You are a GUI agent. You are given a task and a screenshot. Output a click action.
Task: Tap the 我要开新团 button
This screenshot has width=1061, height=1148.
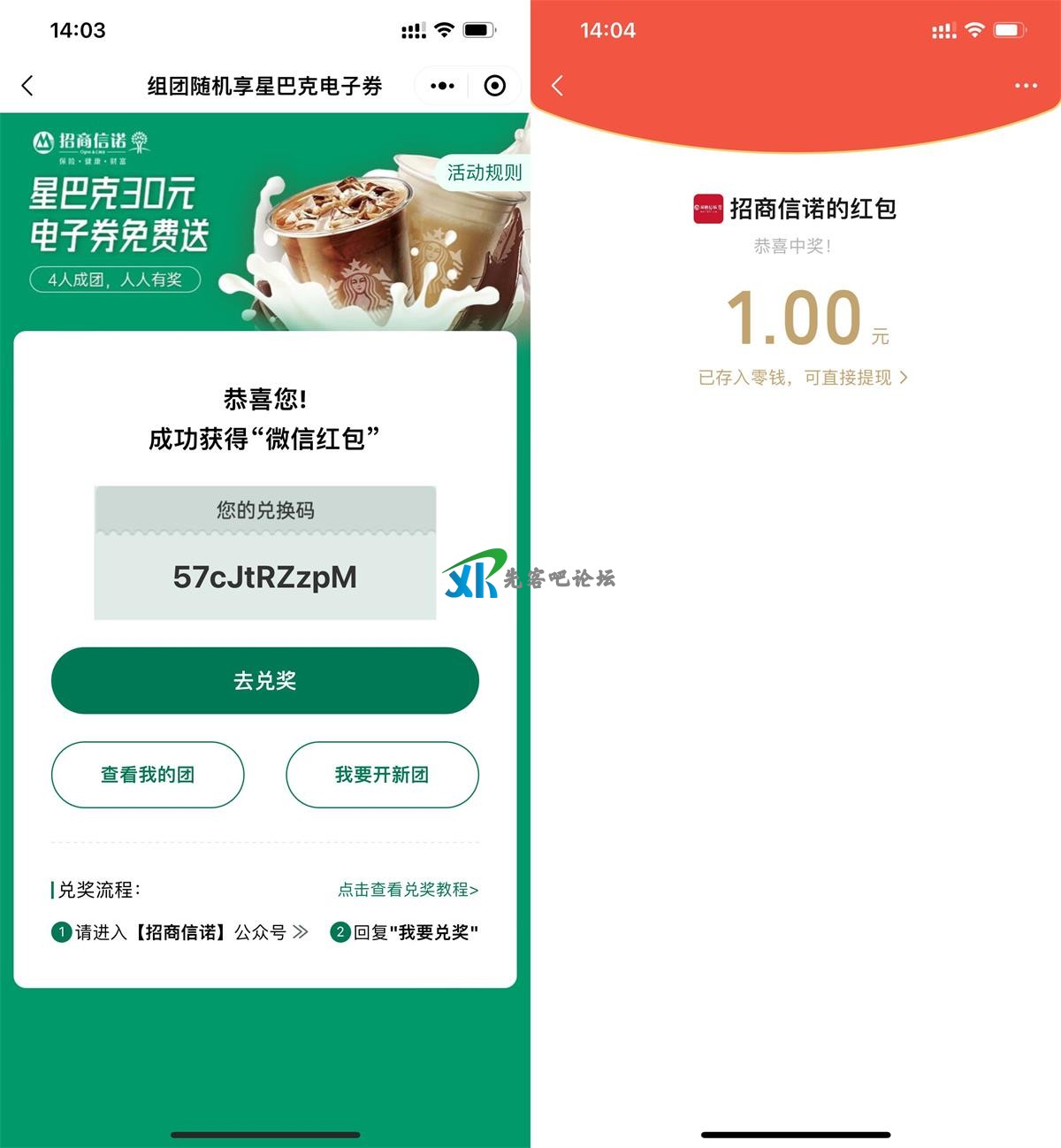point(382,775)
